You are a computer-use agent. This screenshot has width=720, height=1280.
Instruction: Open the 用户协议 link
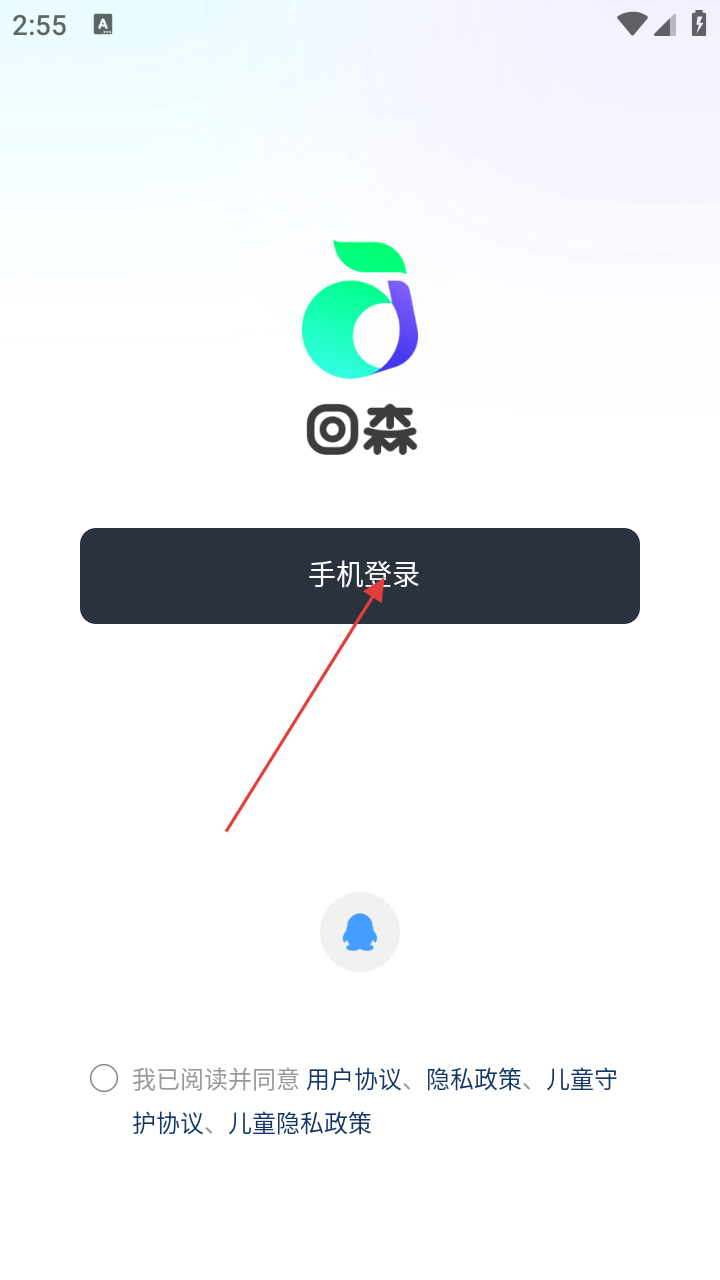tap(354, 1080)
